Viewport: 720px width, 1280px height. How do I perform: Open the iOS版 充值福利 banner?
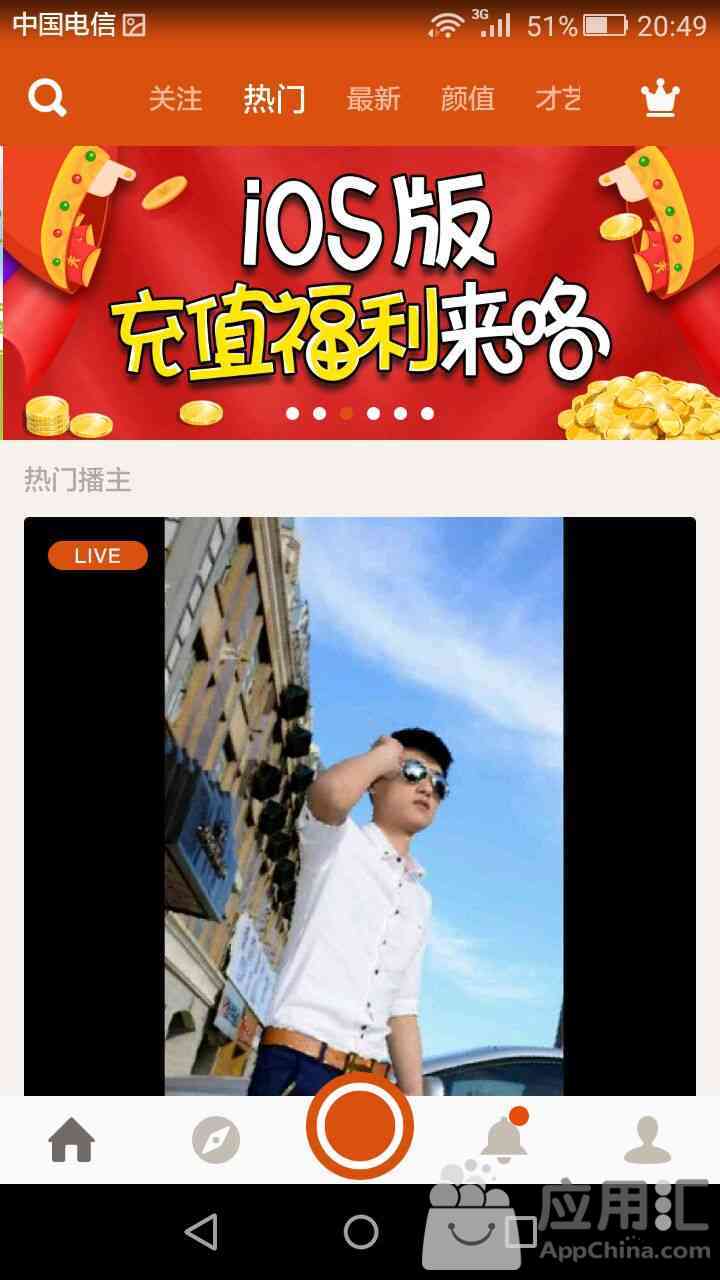tap(360, 292)
